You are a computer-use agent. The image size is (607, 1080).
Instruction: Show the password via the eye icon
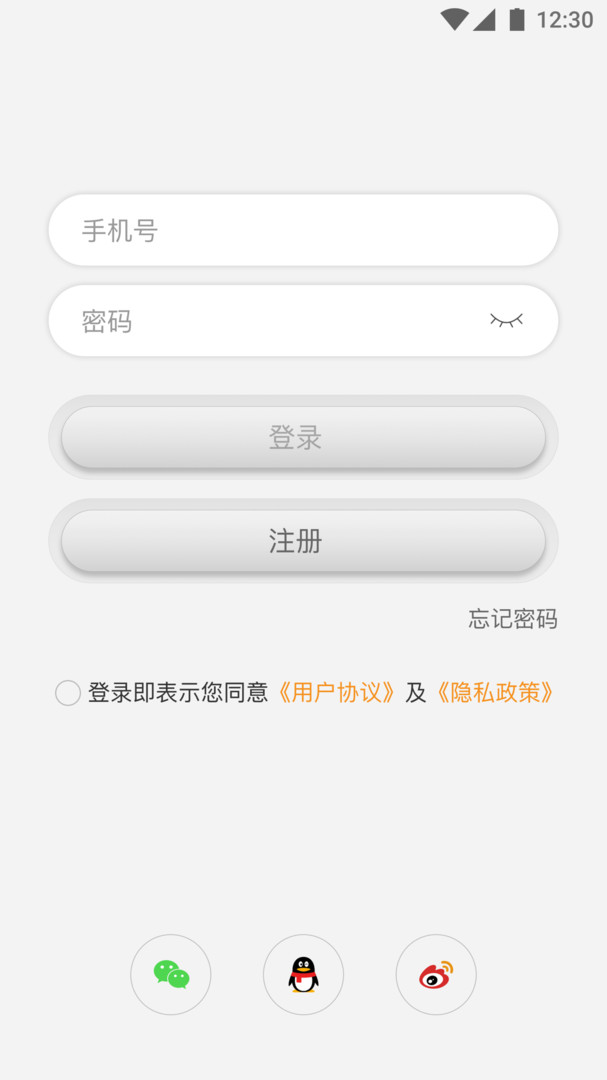506,320
